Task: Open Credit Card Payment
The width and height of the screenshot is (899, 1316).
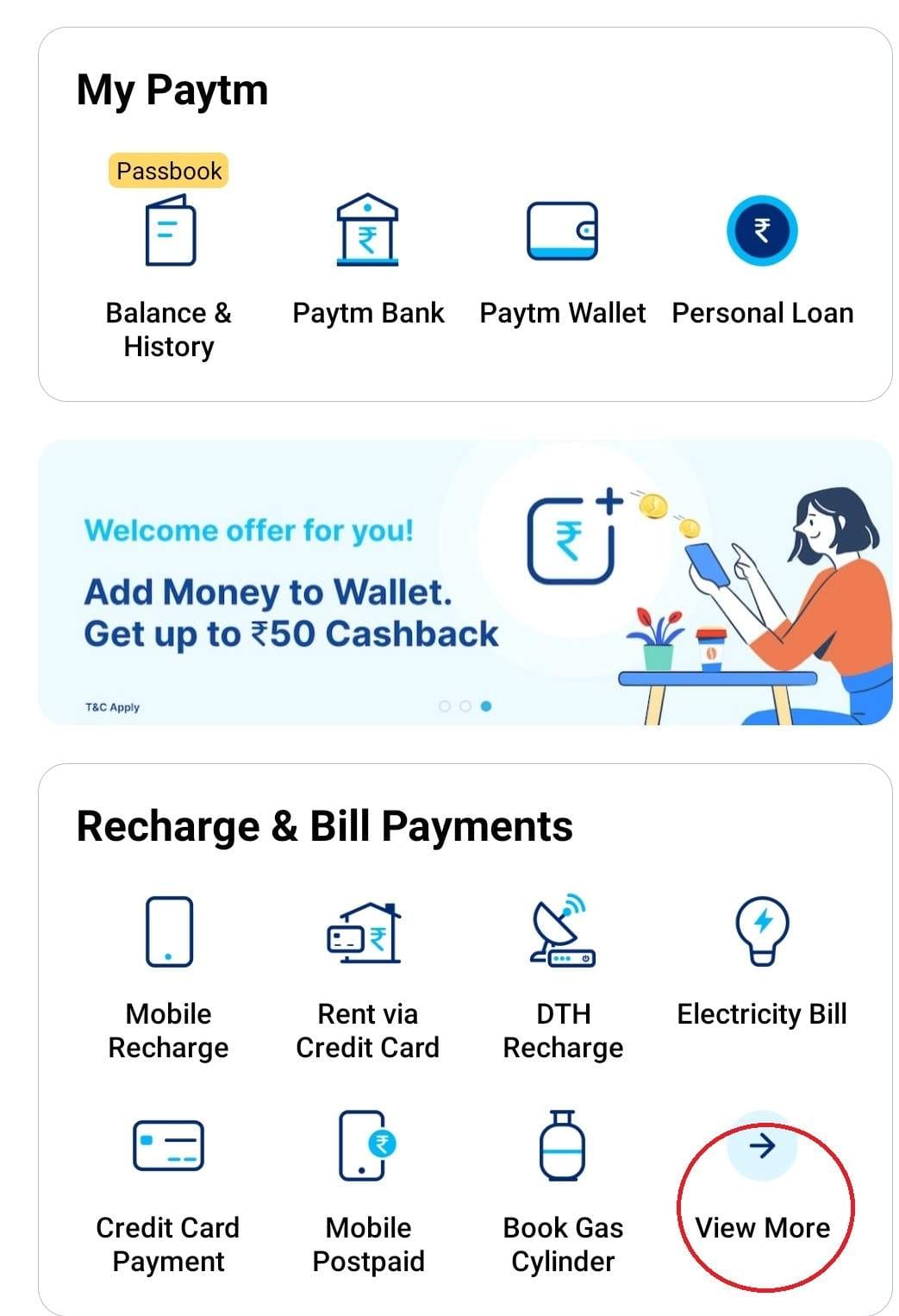Action: 169,1147
